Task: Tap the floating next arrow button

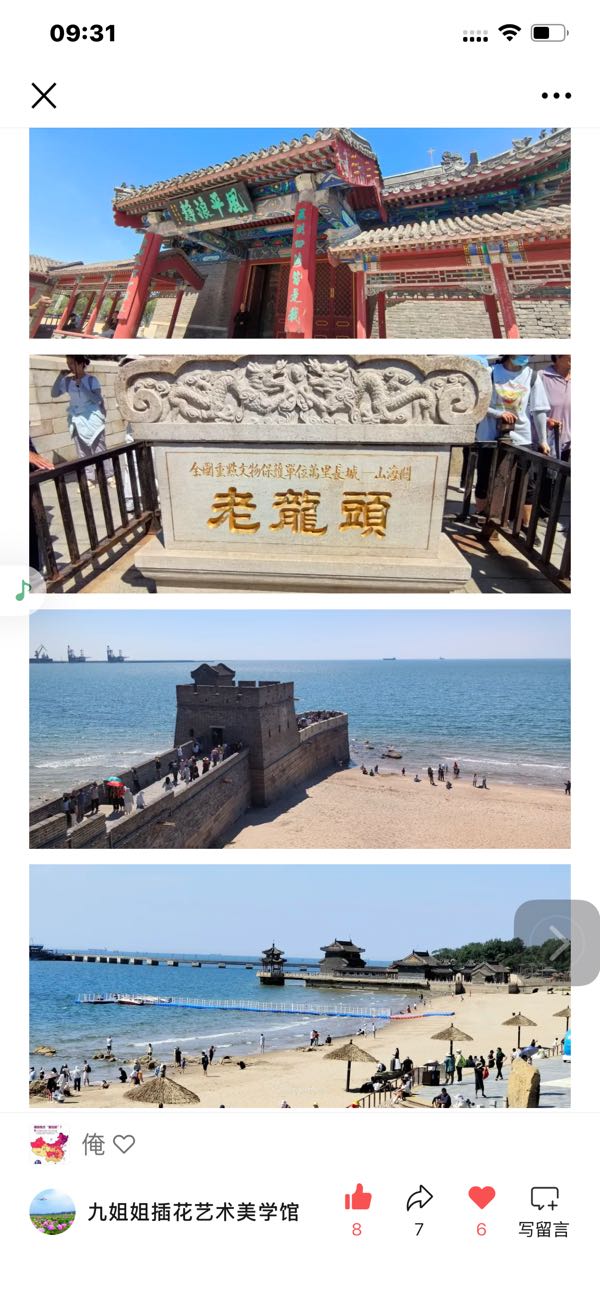Action: tap(557, 943)
